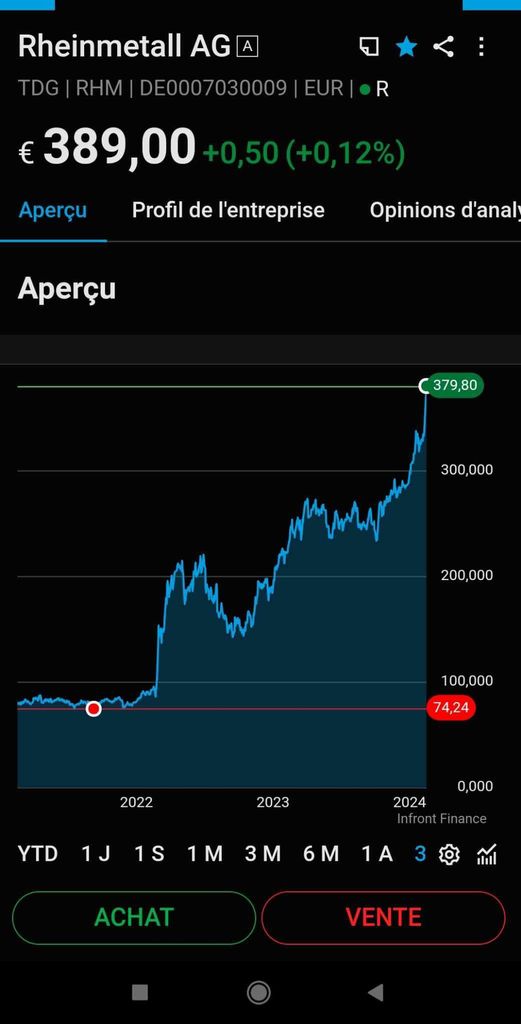Select the 1 J chart range
Screen dimensions: 521x1024
[x=96, y=854]
